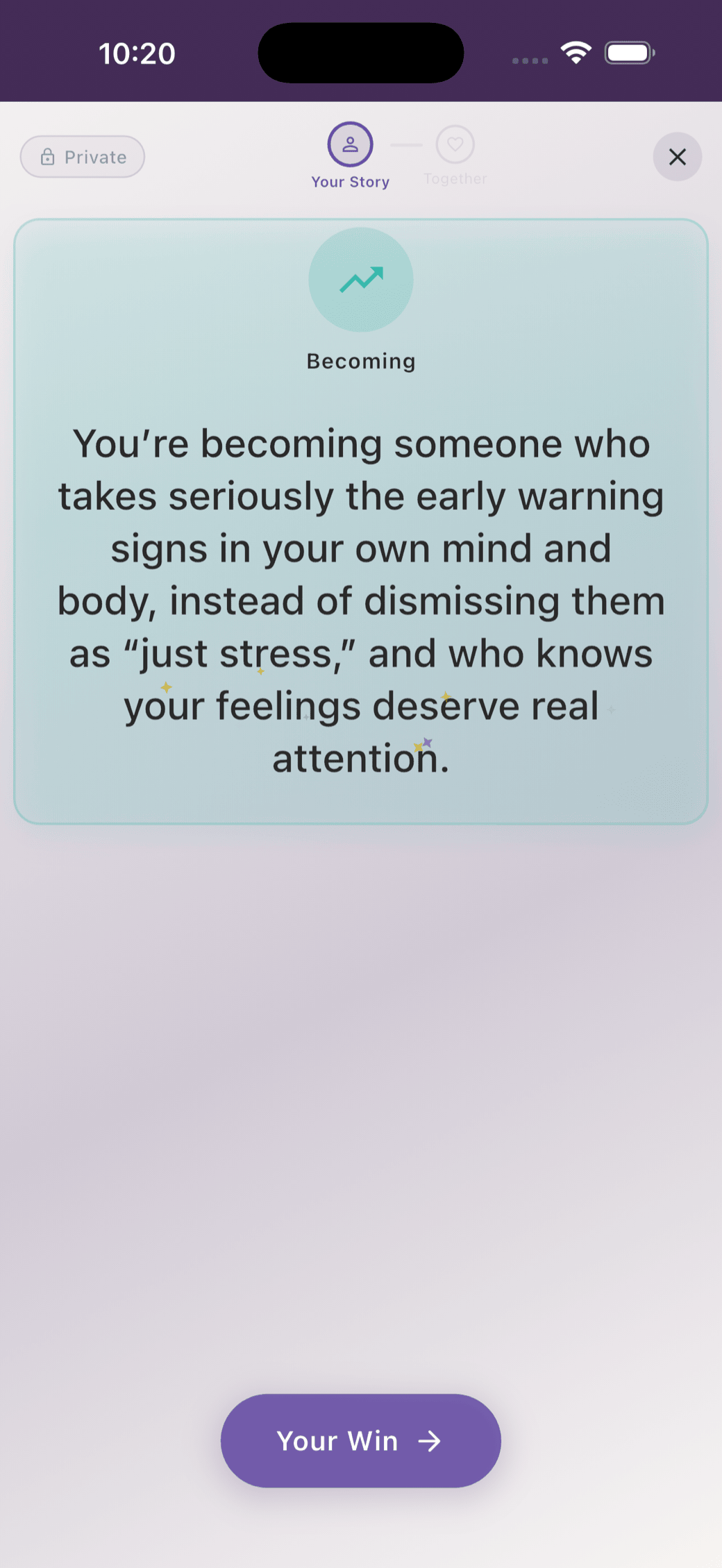This screenshot has width=722, height=1568.
Task: Tap the arrow inside the Your Win button
Action: click(430, 1441)
